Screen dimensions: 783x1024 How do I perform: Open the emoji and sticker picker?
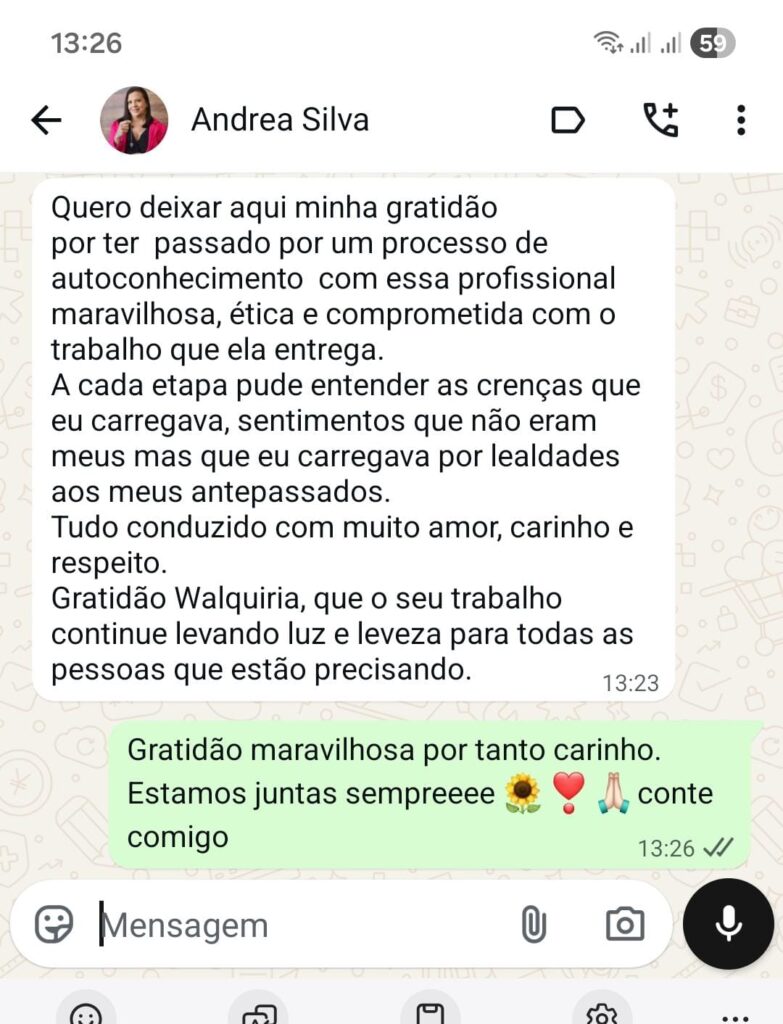point(54,925)
